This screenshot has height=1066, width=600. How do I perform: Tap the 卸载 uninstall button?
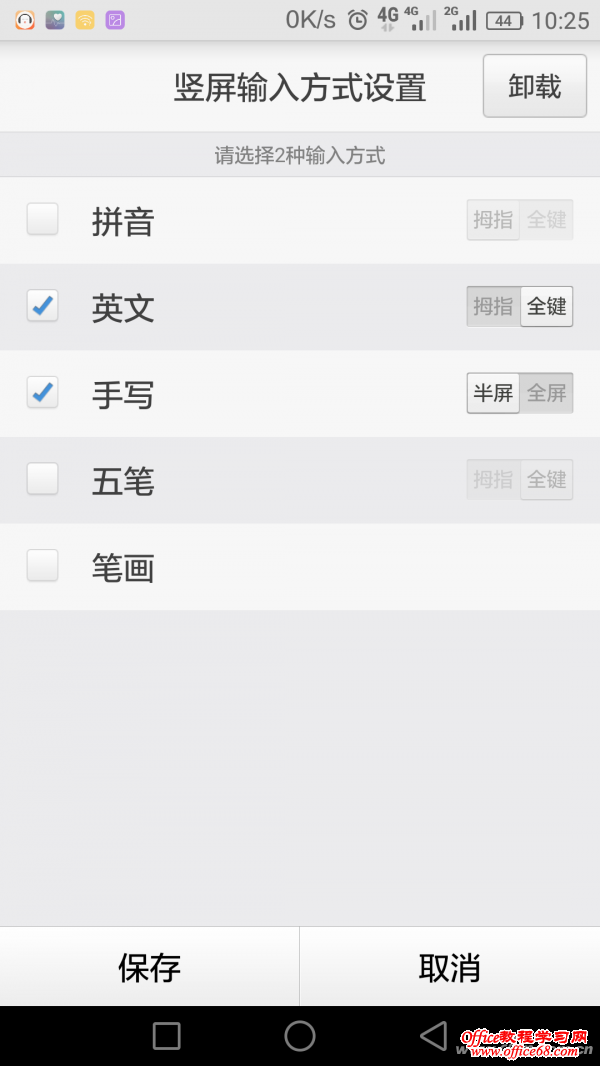tap(534, 87)
